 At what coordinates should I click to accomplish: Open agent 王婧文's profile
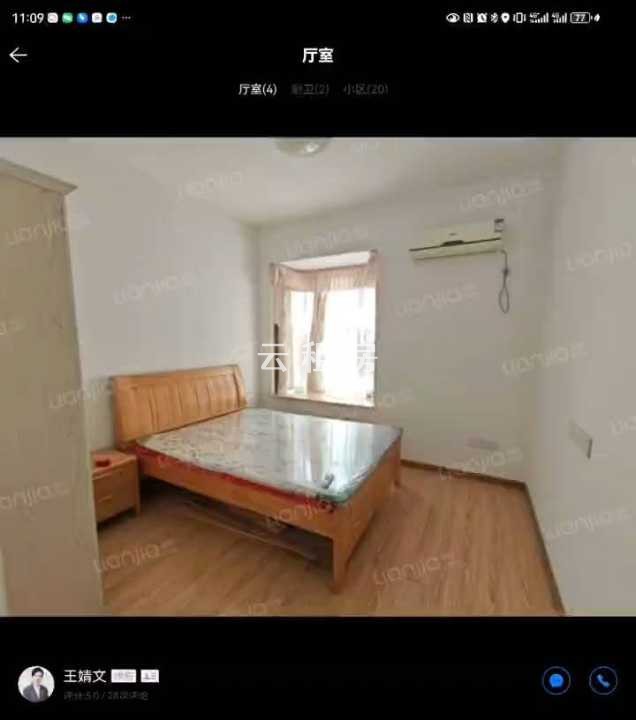[x=36, y=683]
